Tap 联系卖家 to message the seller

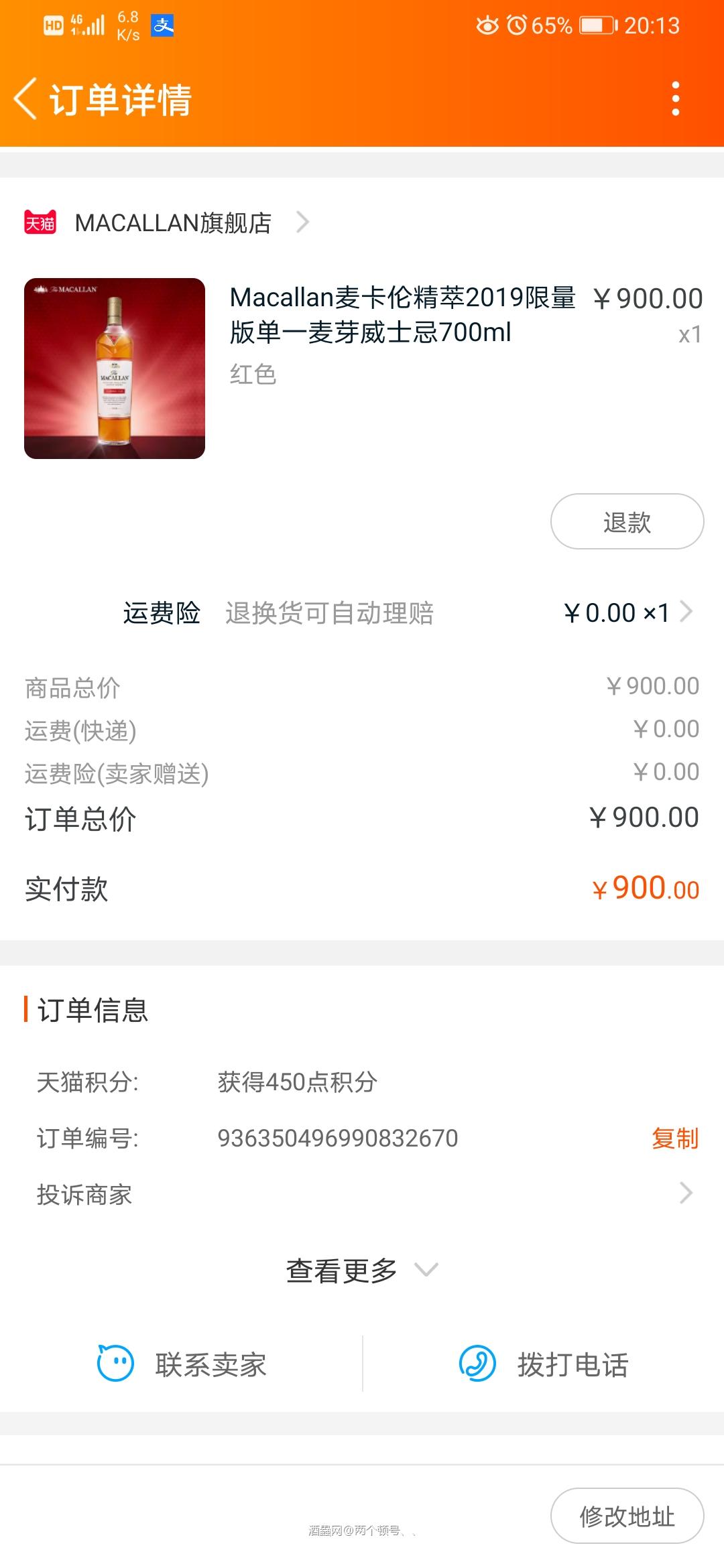[211, 1365]
